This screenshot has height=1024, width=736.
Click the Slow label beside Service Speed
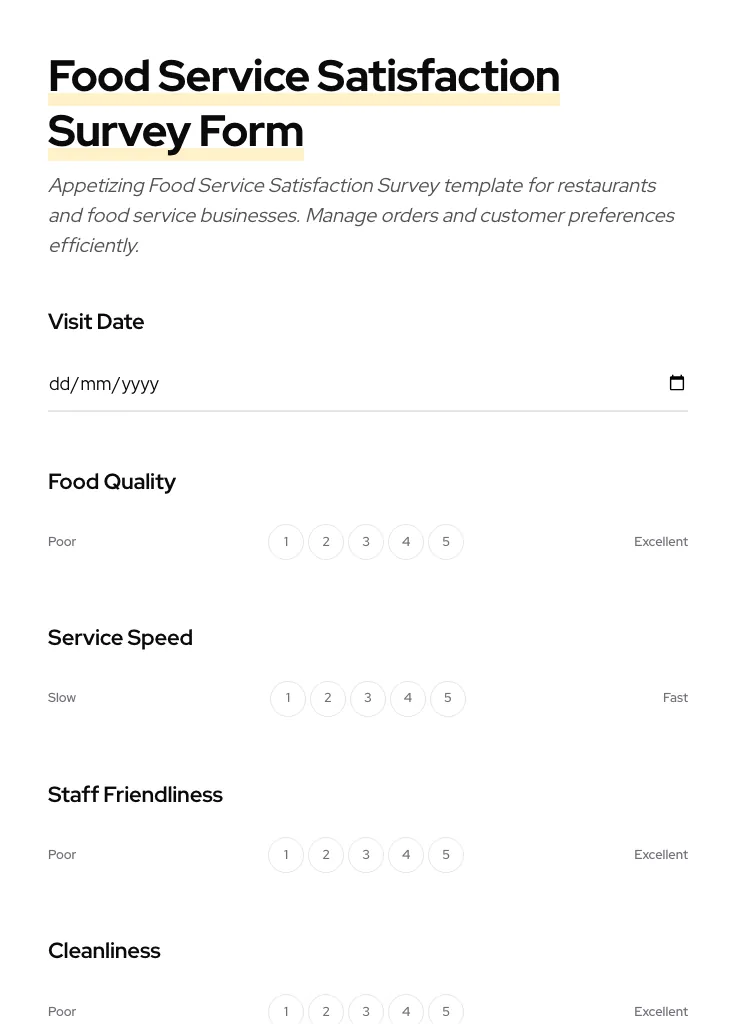click(x=62, y=697)
